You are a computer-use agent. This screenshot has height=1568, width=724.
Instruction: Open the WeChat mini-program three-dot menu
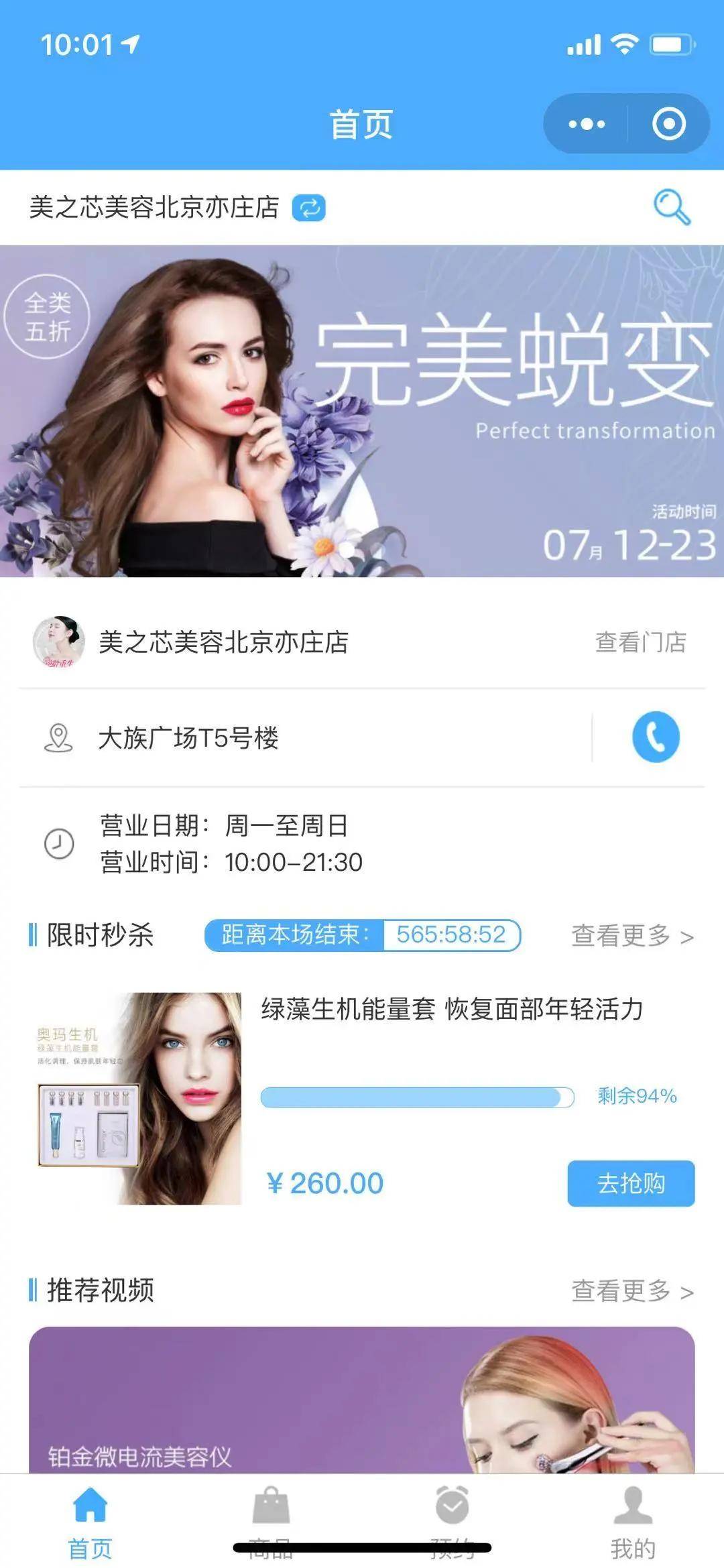point(585,123)
